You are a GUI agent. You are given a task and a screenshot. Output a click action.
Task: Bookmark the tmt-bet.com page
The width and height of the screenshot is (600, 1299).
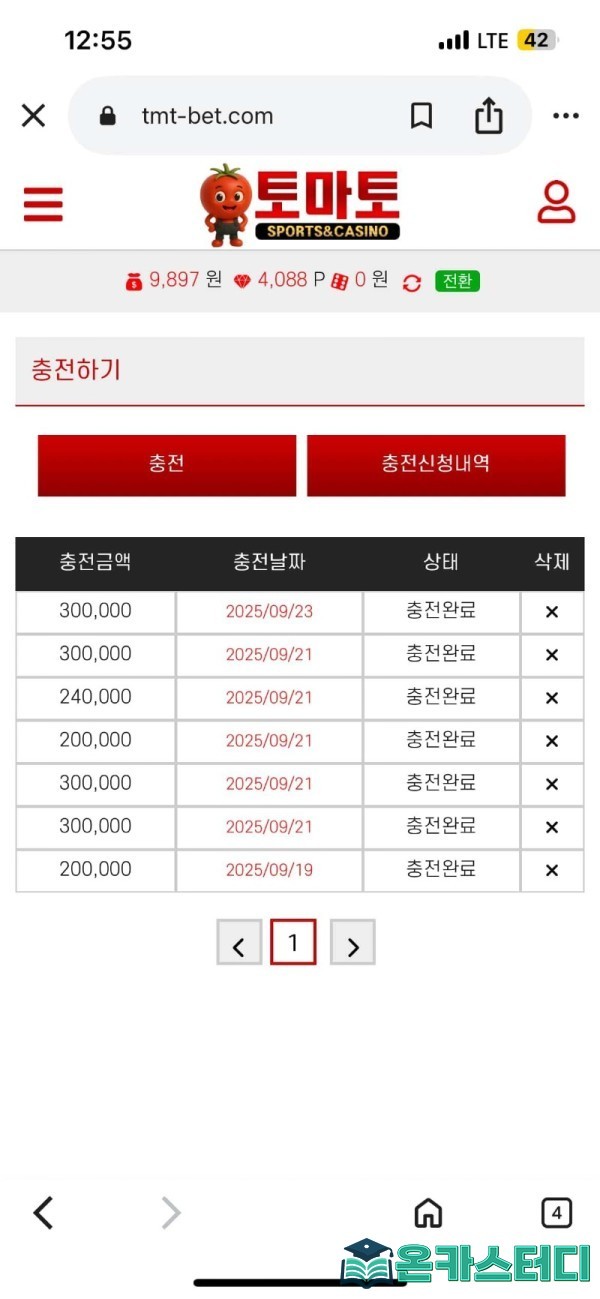(x=422, y=116)
